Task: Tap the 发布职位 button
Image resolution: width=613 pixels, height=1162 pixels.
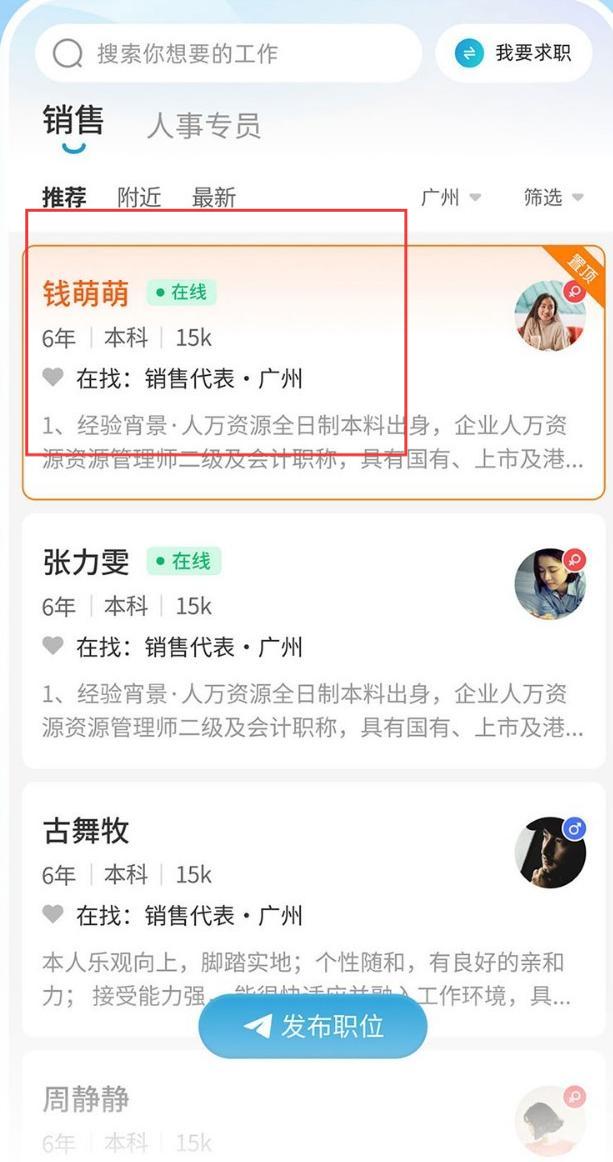Action: click(313, 1026)
